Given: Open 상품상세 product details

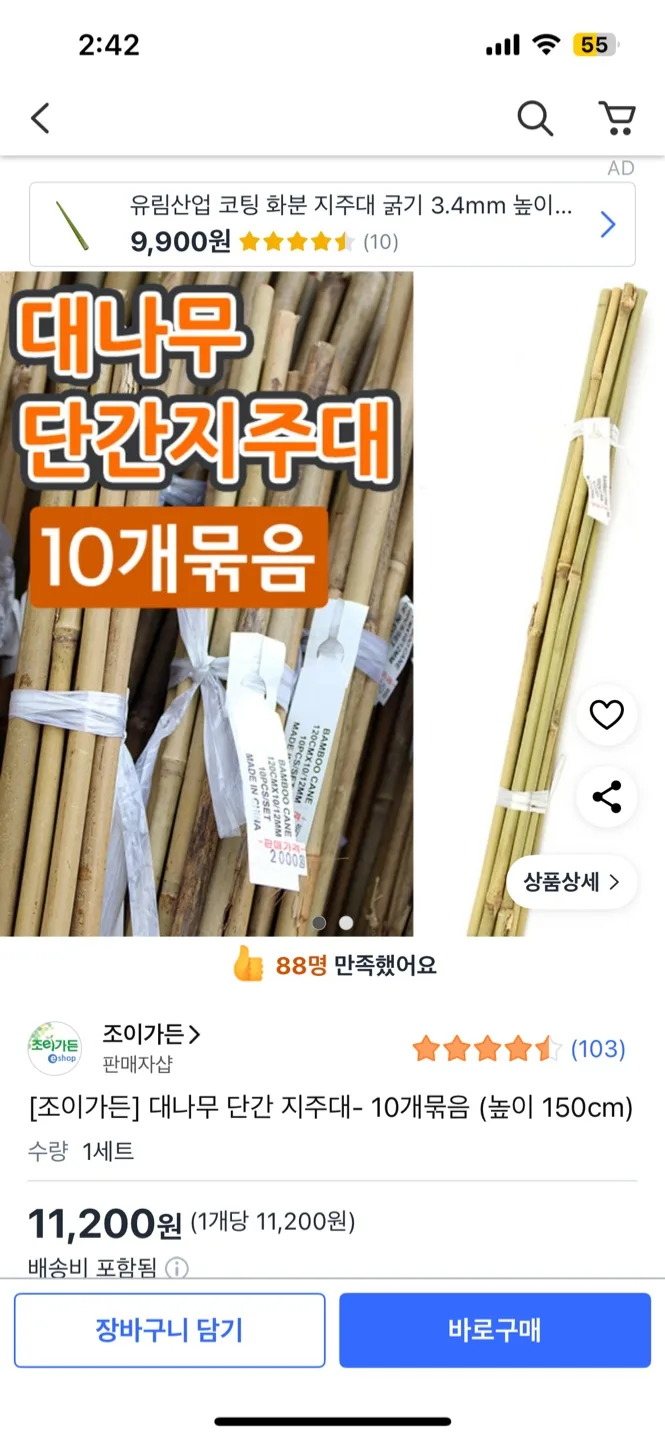Looking at the screenshot, I should pos(571,882).
